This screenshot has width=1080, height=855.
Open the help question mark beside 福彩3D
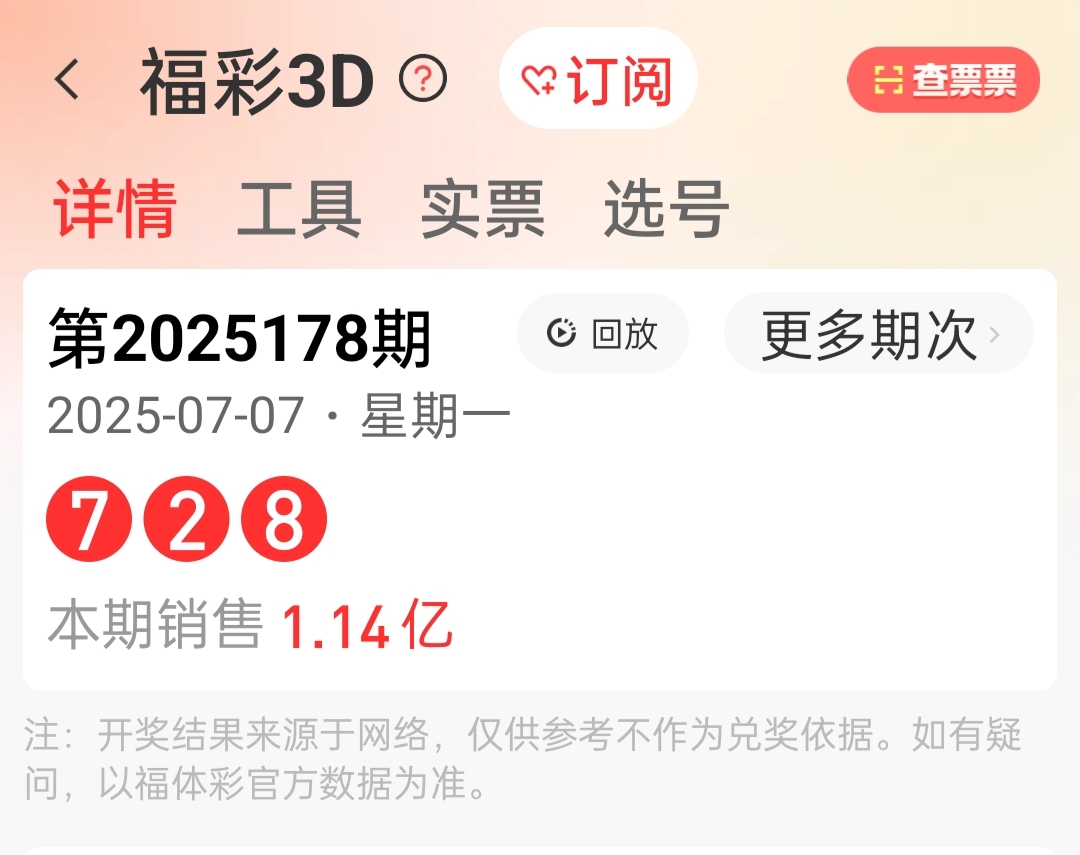tap(423, 79)
